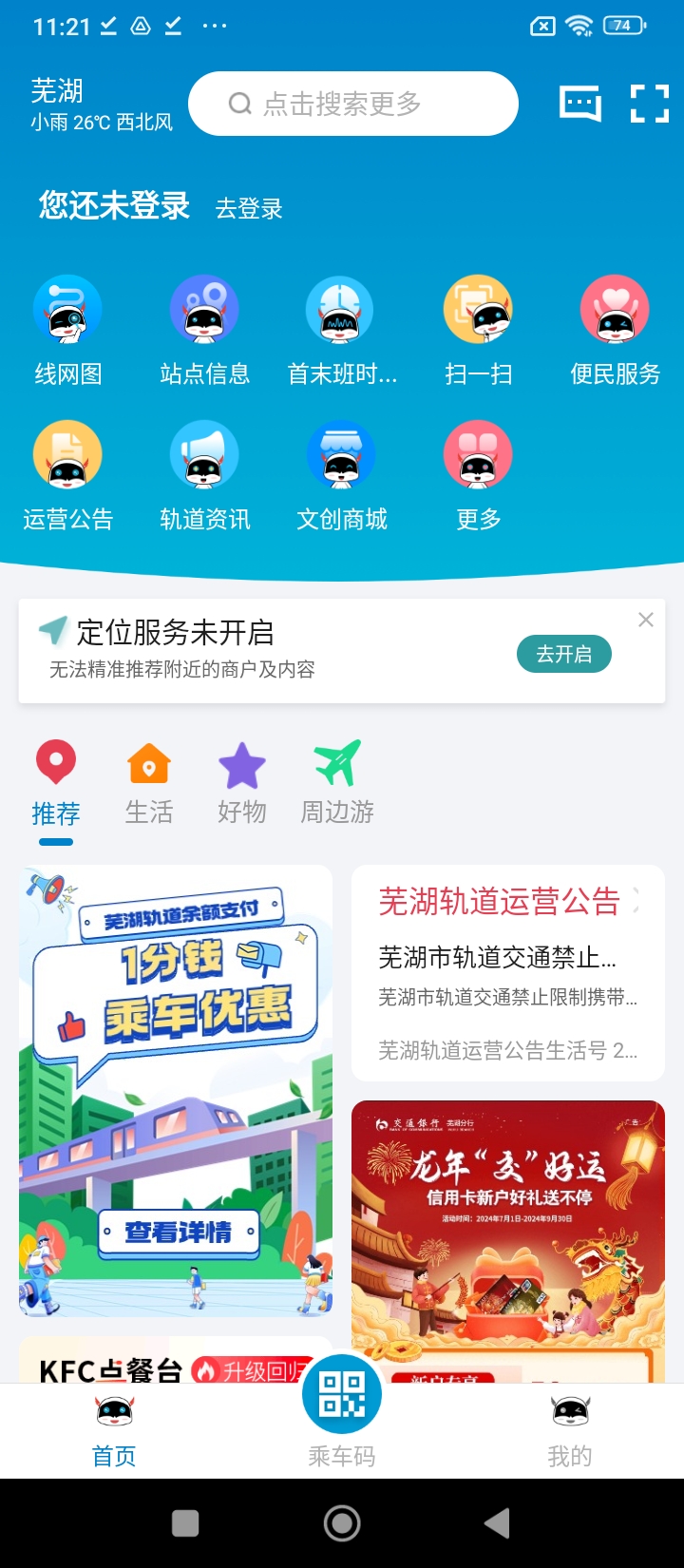Tap 去开启 to enable location
Screen dimensions: 684x1568
click(563, 654)
